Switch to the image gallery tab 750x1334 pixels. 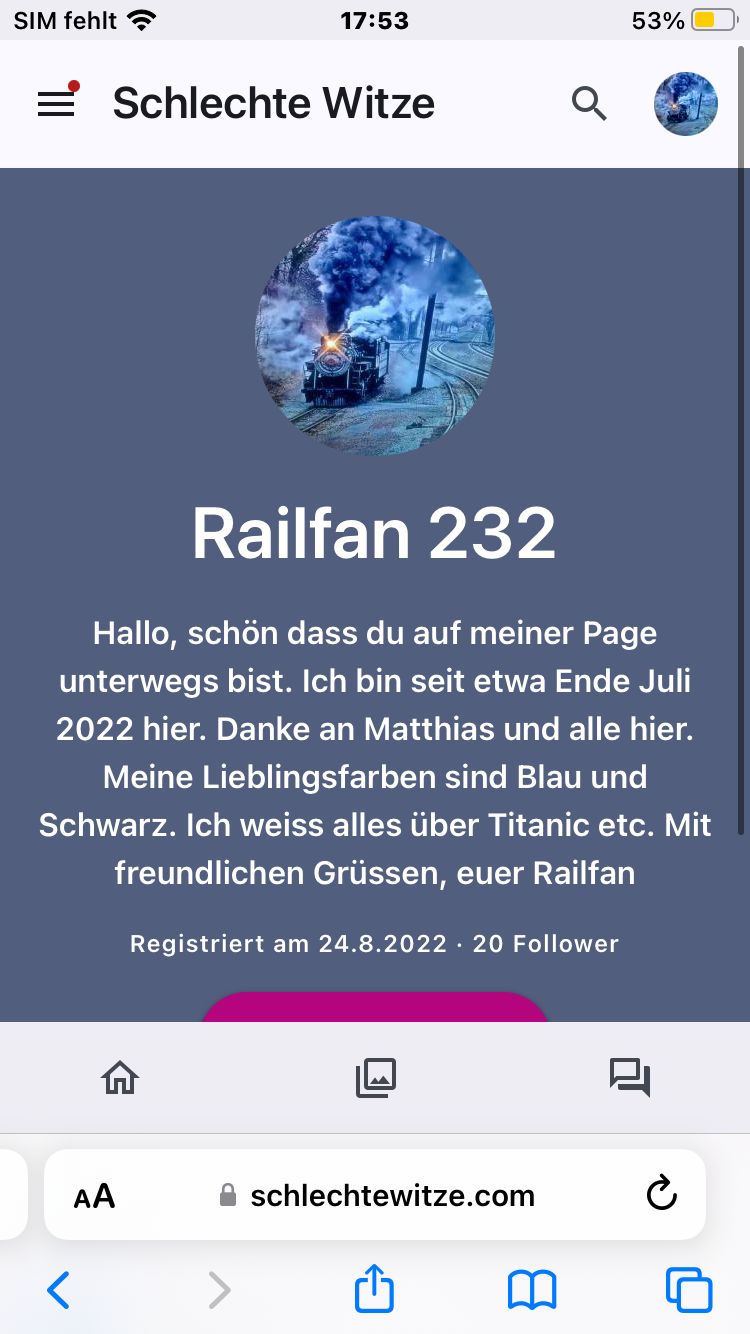click(376, 1077)
